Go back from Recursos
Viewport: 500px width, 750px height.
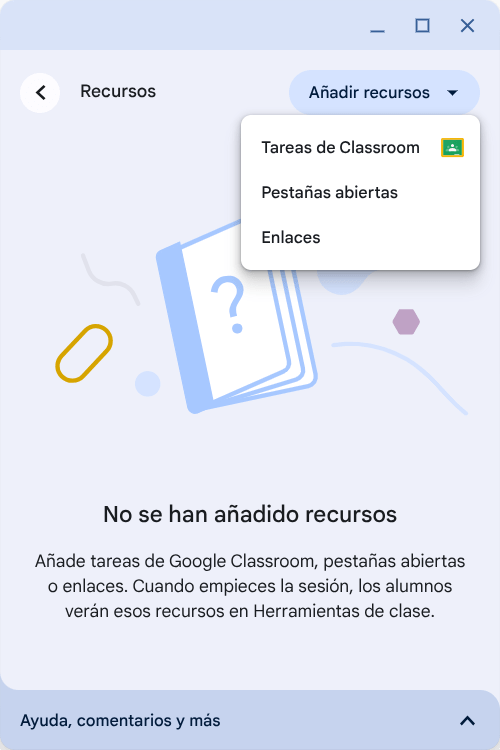(x=40, y=93)
